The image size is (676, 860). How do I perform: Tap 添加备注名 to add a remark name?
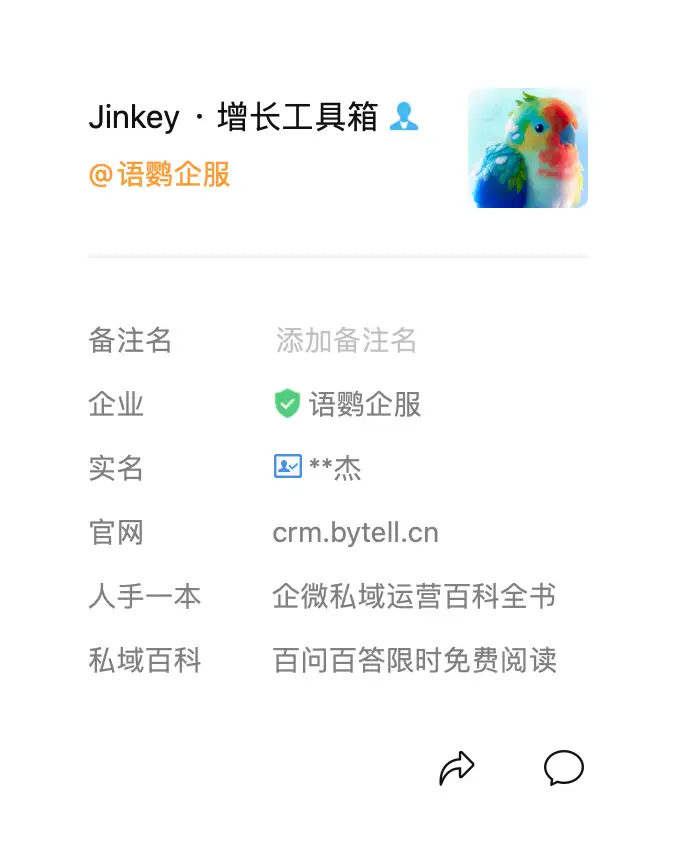pos(346,340)
